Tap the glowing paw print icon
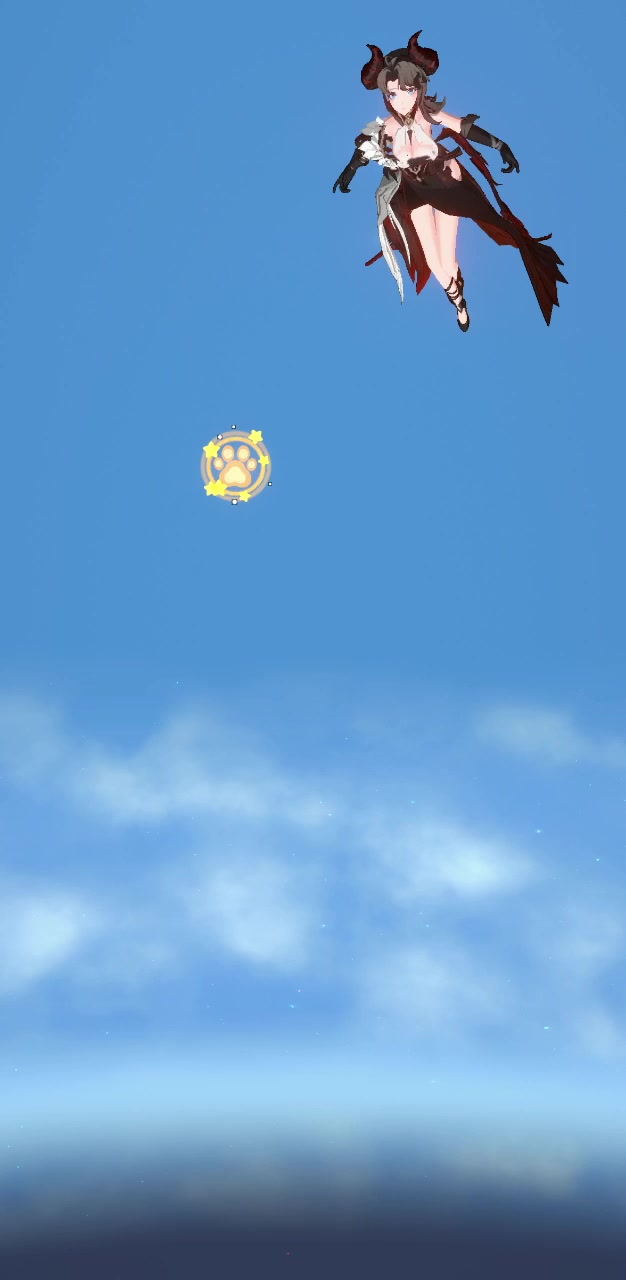 236,466
